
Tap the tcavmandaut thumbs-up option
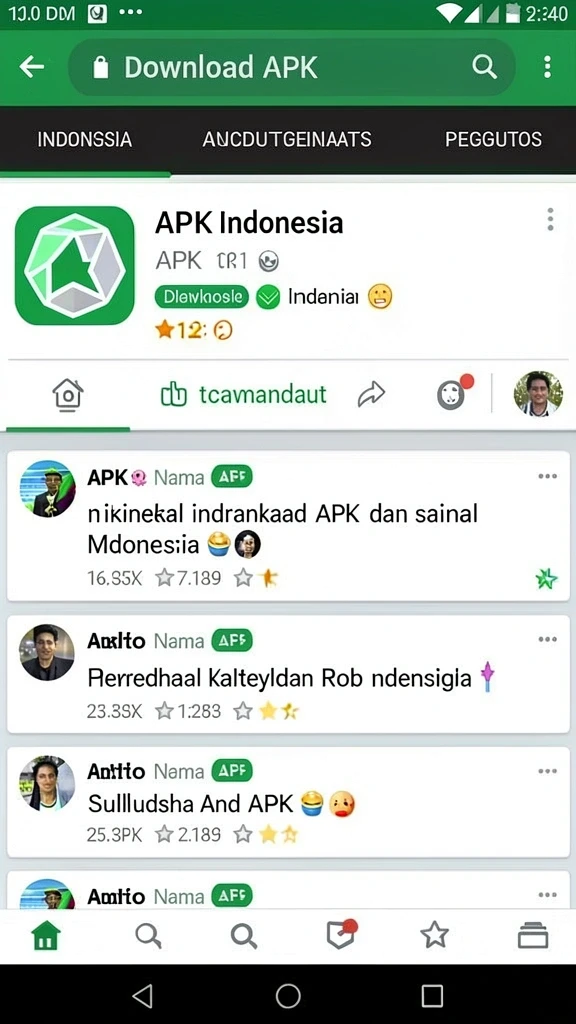pos(243,394)
